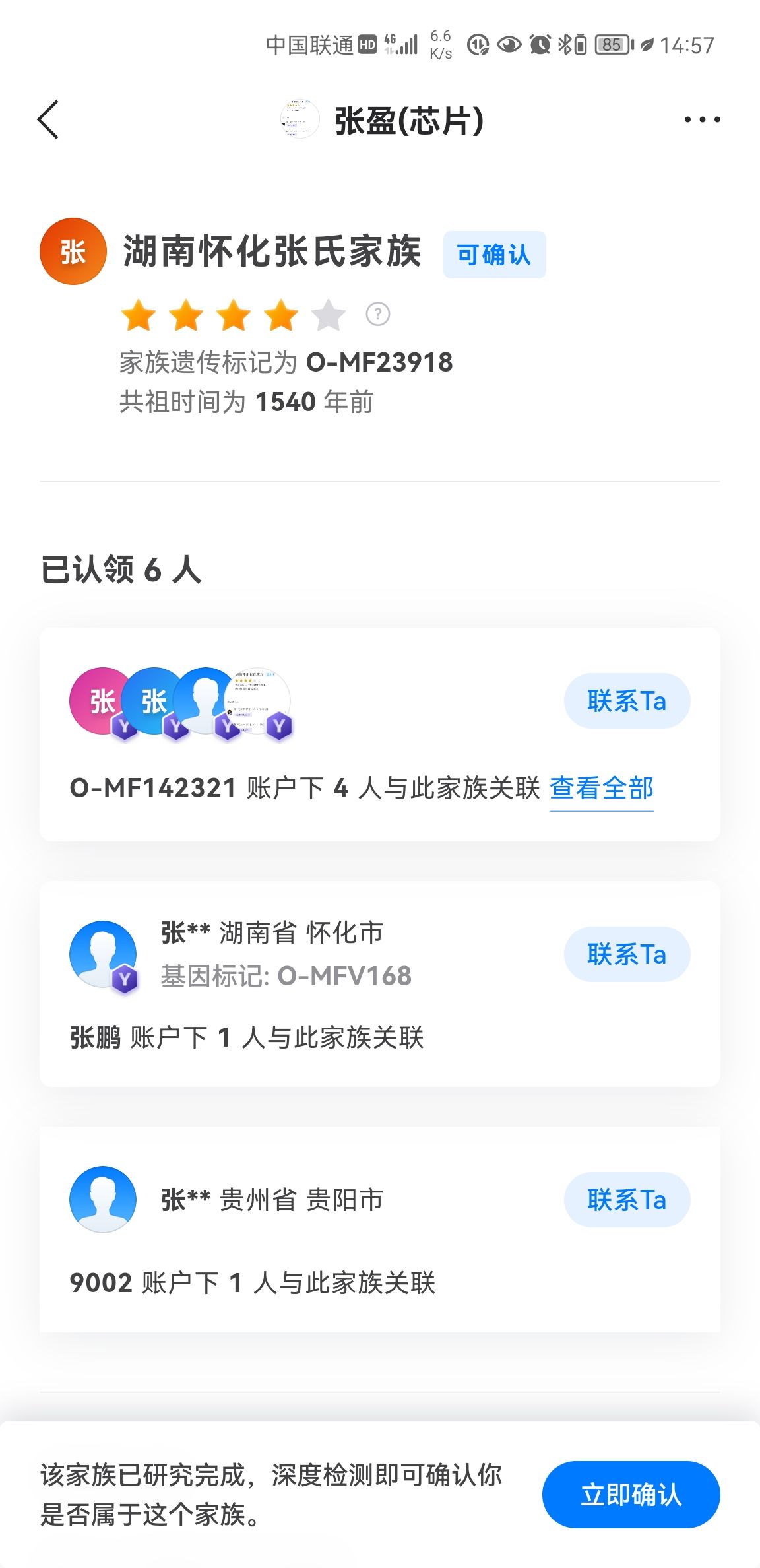
Task: Contact 张** from 贵州省 贵阳市
Action: pyautogui.click(x=627, y=1200)
